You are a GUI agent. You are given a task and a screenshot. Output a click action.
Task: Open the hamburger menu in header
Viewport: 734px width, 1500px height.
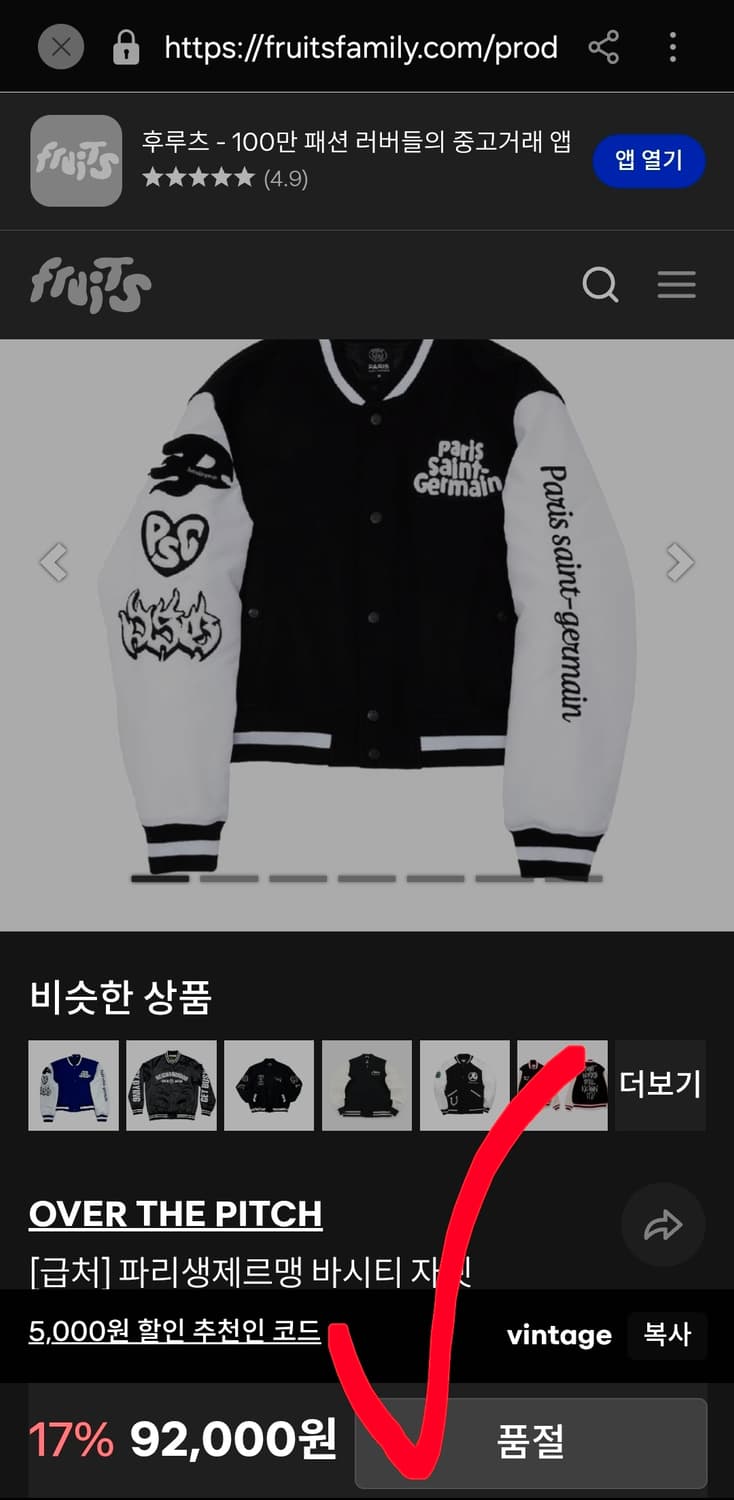pyautogui.click(x=677, y=285)
